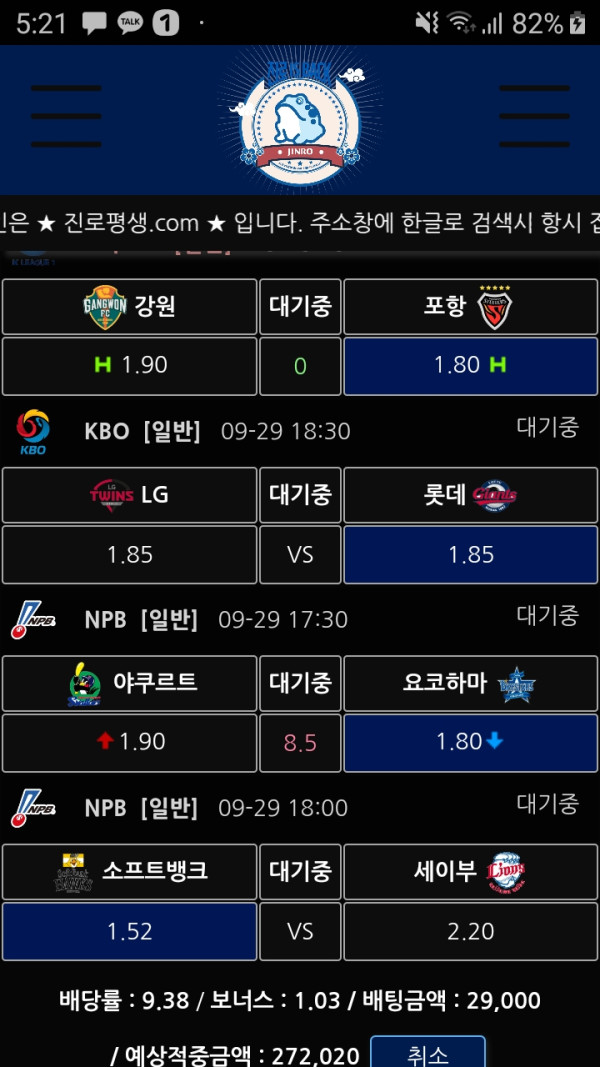Deselect 포항 handicap odds 1.80
The width and height of the screenshot is (600, 1067).
tap(470, 365)
